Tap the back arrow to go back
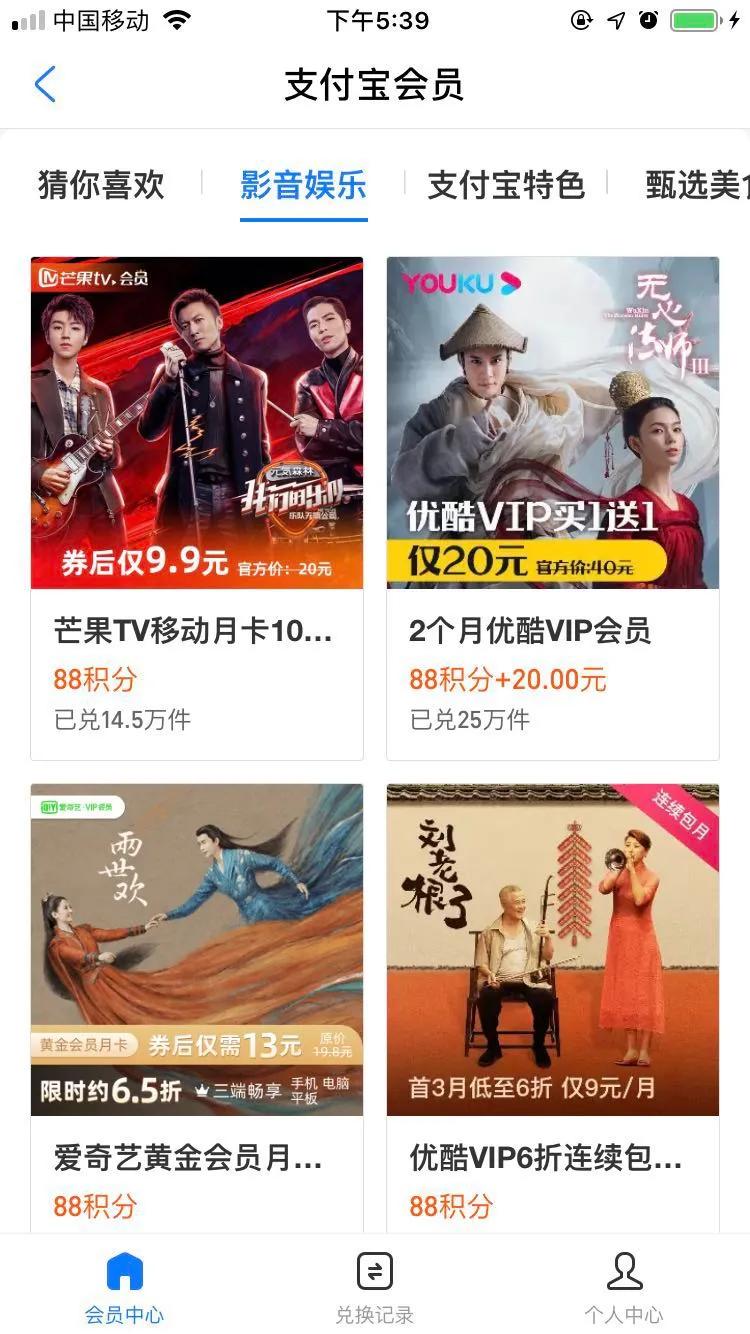The width and height of the screenshot is (750, 1334). pyautogui.click(x=44, y=85)
